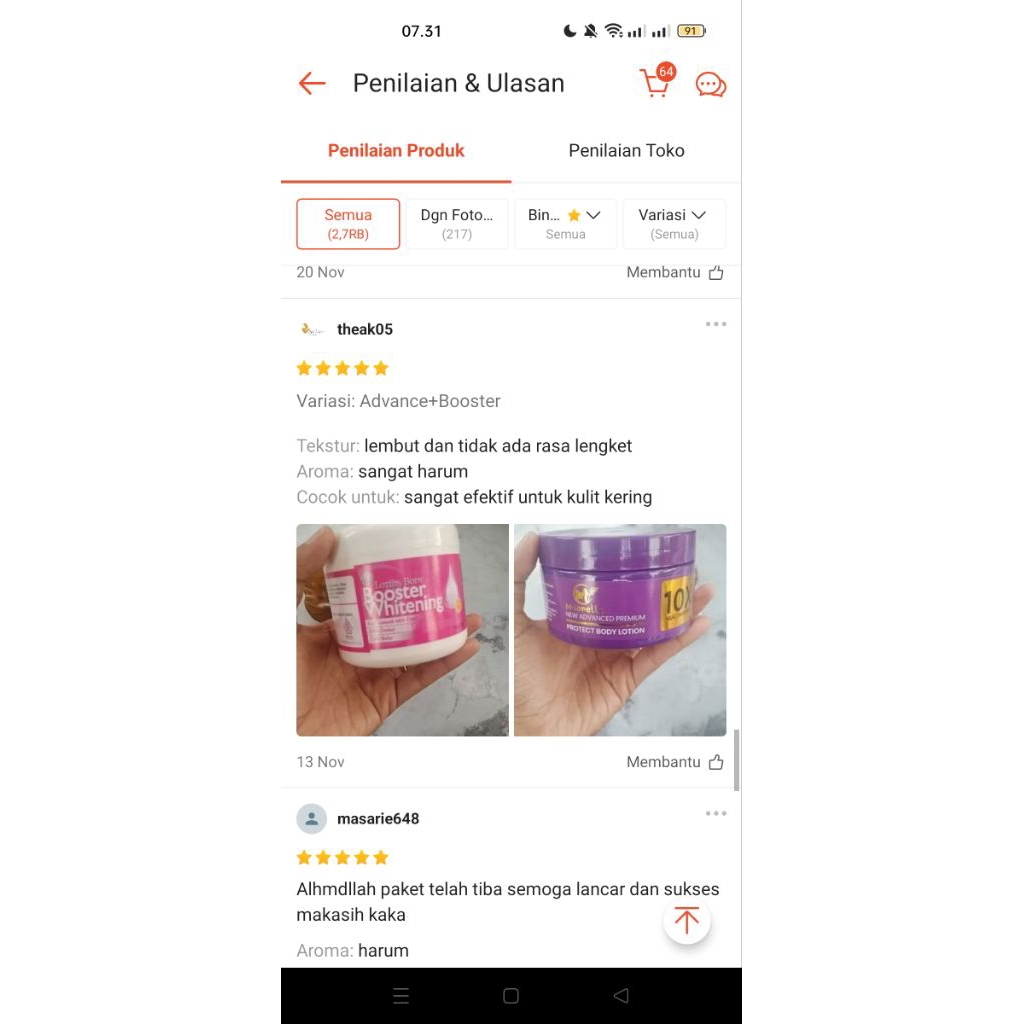Open theak05's profile
Screen dimensions: 1024x1024
point(364,329)
